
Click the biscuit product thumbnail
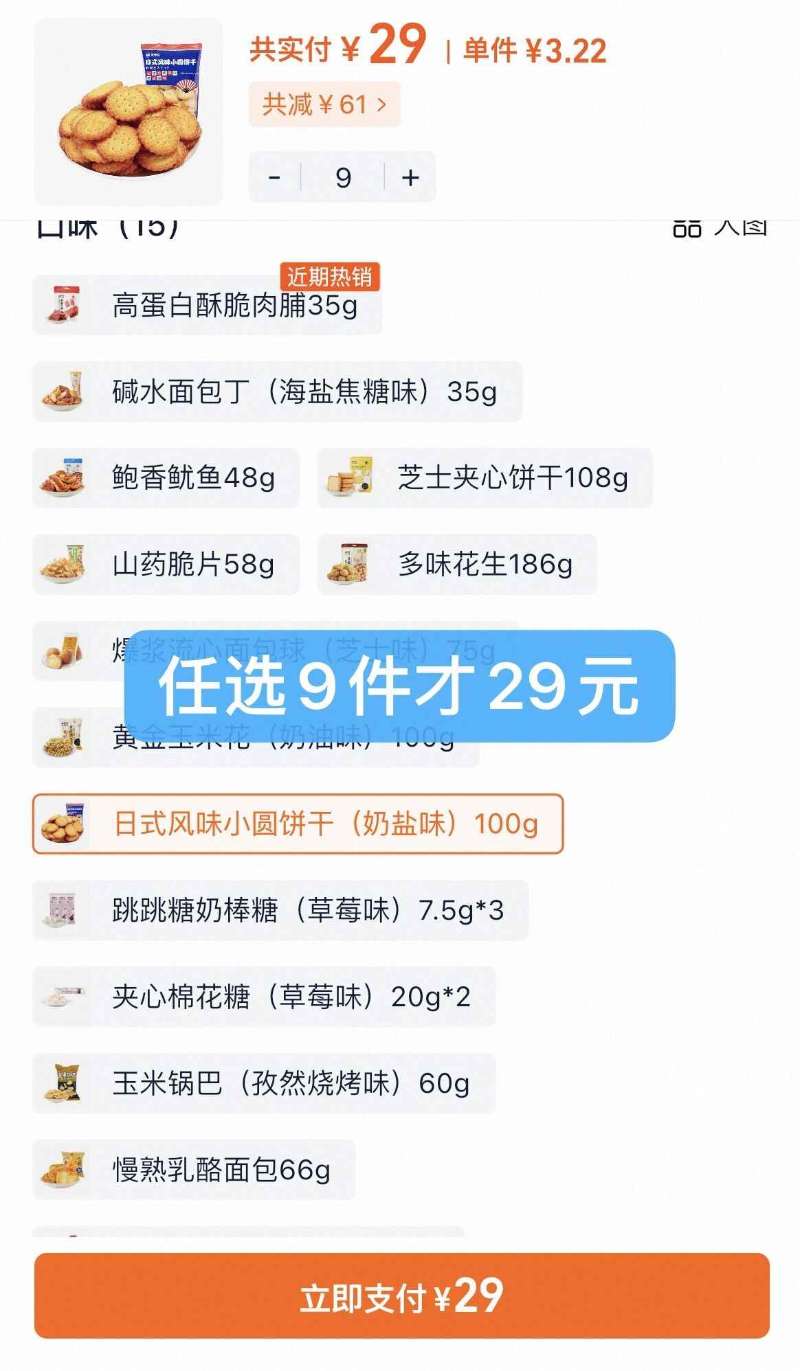coord(128,111)
